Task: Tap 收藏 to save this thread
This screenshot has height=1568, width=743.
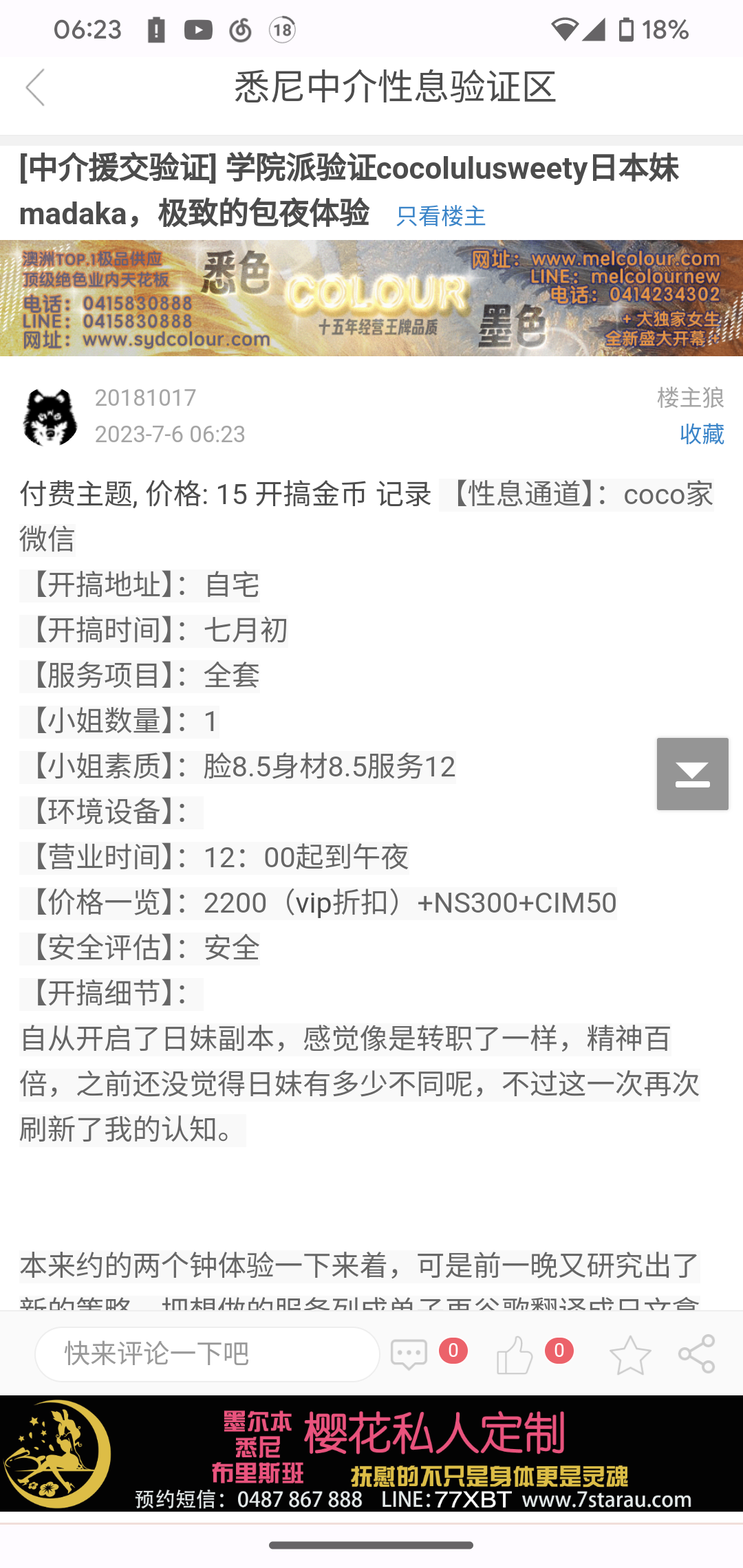Action: tap(701, 434)
